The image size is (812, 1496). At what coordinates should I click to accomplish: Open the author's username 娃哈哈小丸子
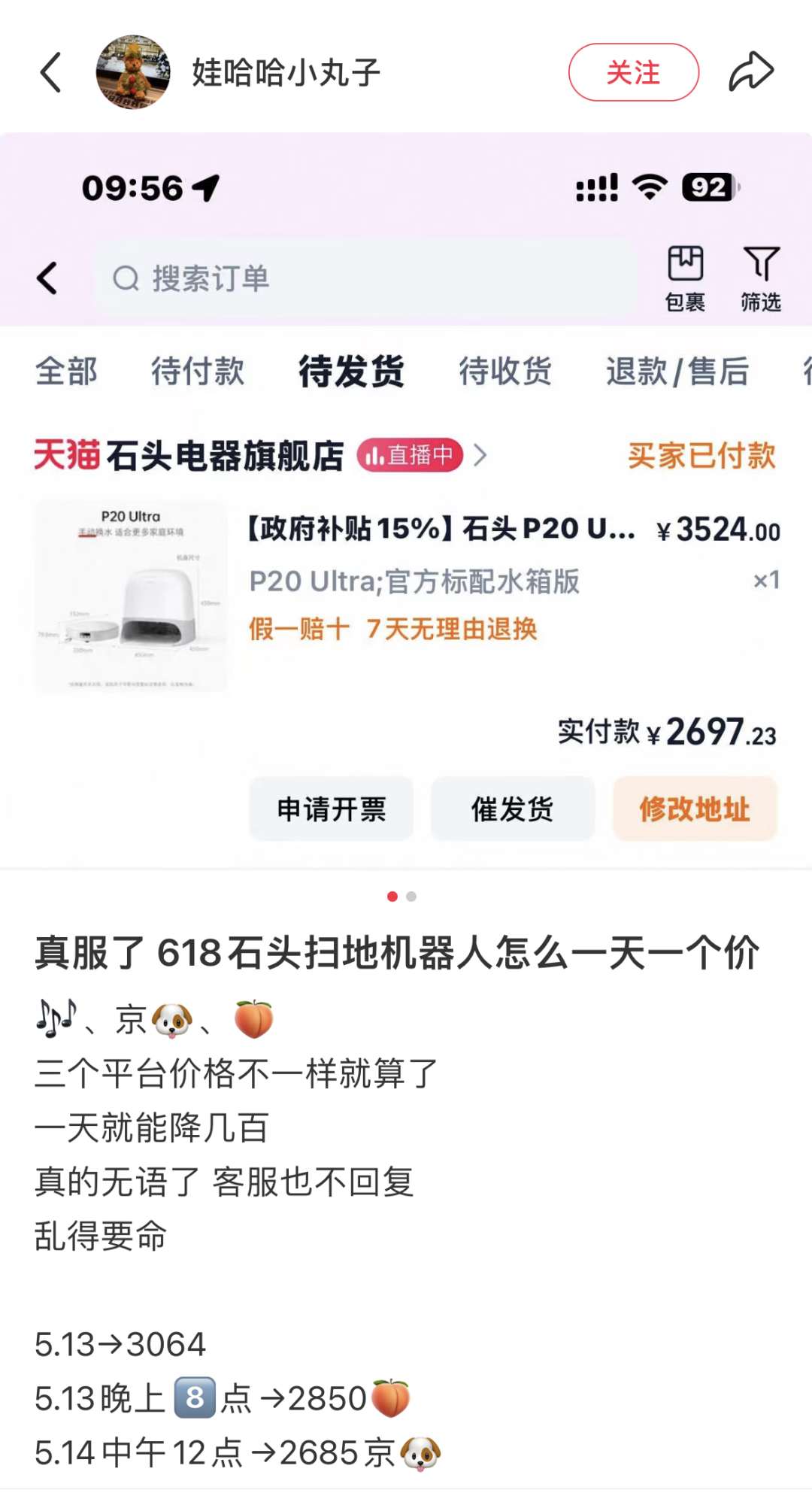click(286, 73)
